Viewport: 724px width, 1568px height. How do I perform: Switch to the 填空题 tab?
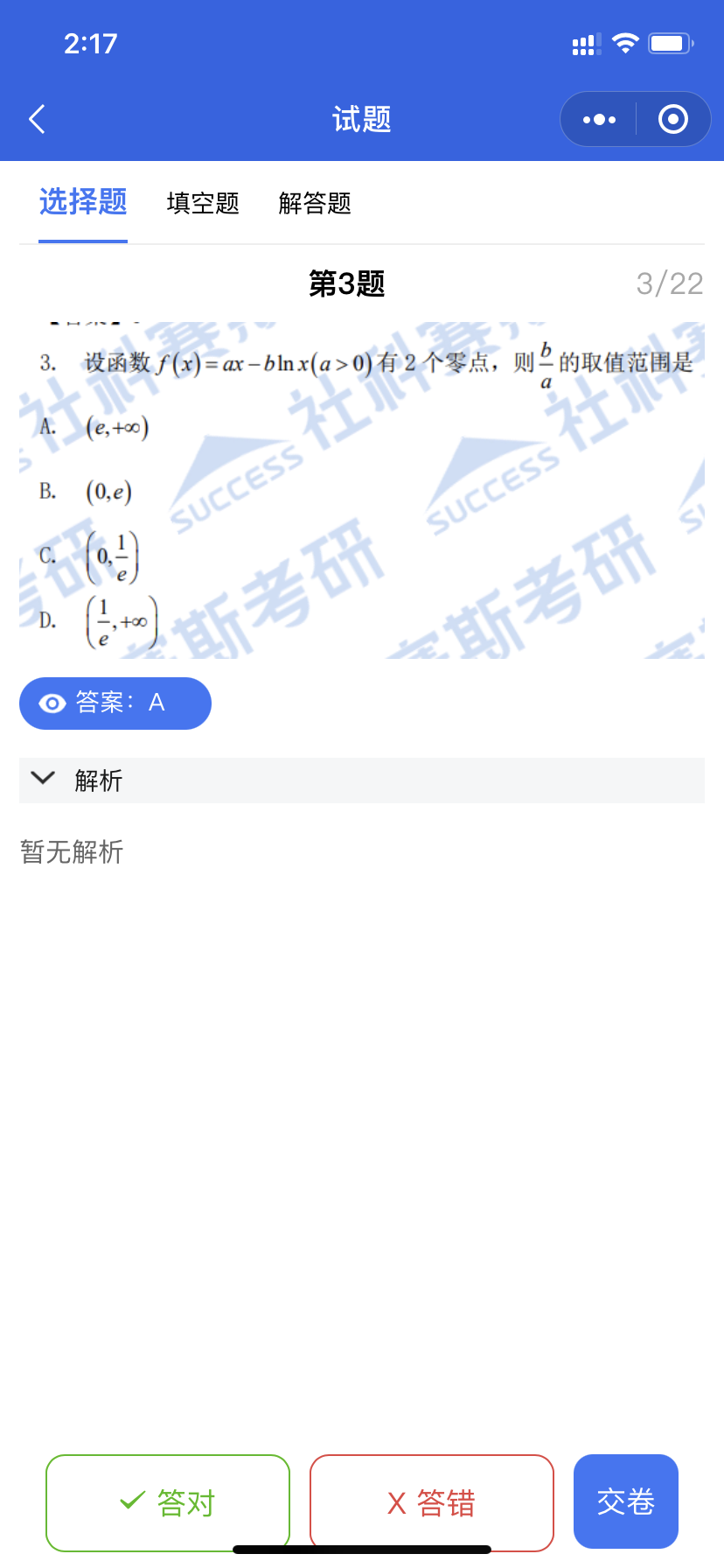(x=203, y=203)
